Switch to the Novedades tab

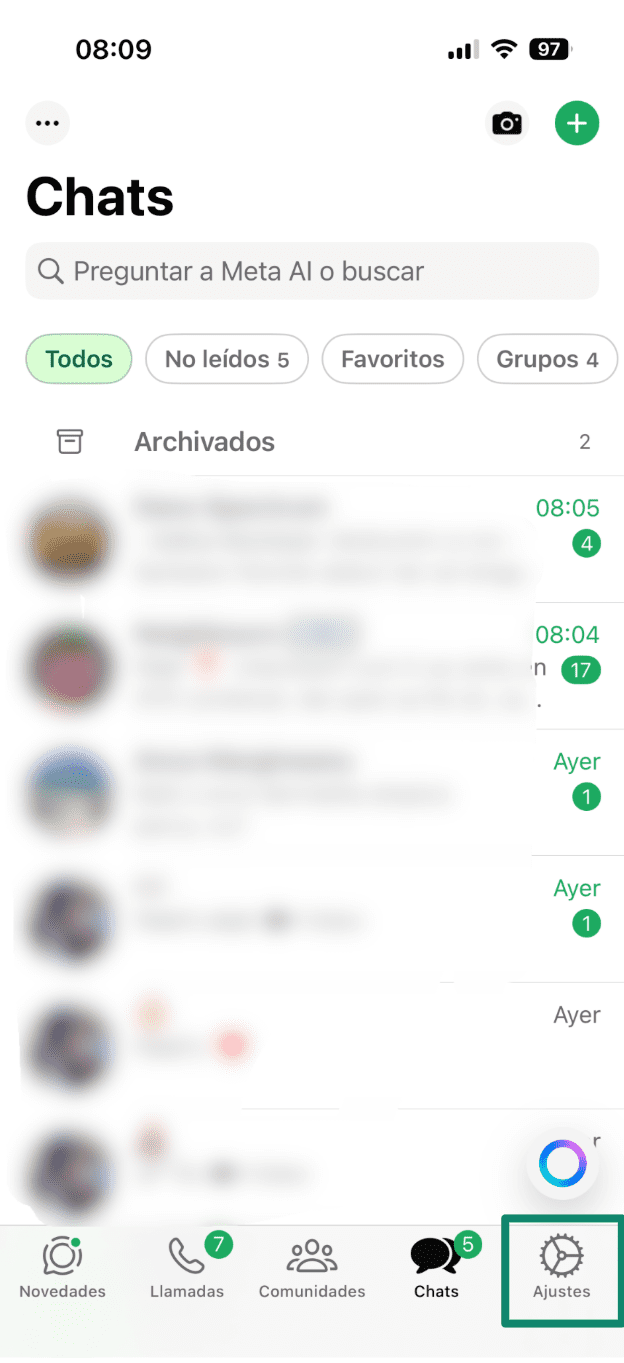coord(62,1268)
